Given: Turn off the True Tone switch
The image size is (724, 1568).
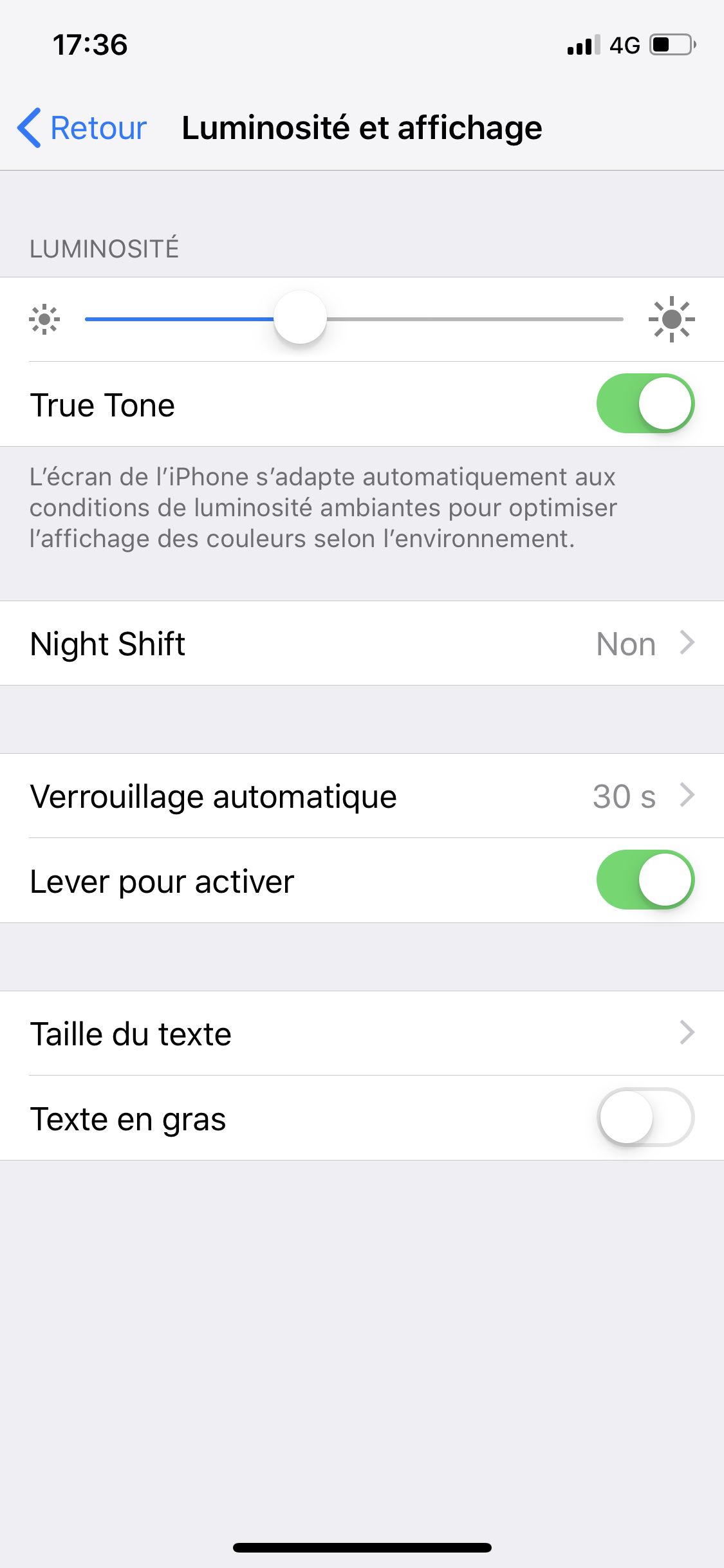Looking at the screenshot, I should (645, 404).
